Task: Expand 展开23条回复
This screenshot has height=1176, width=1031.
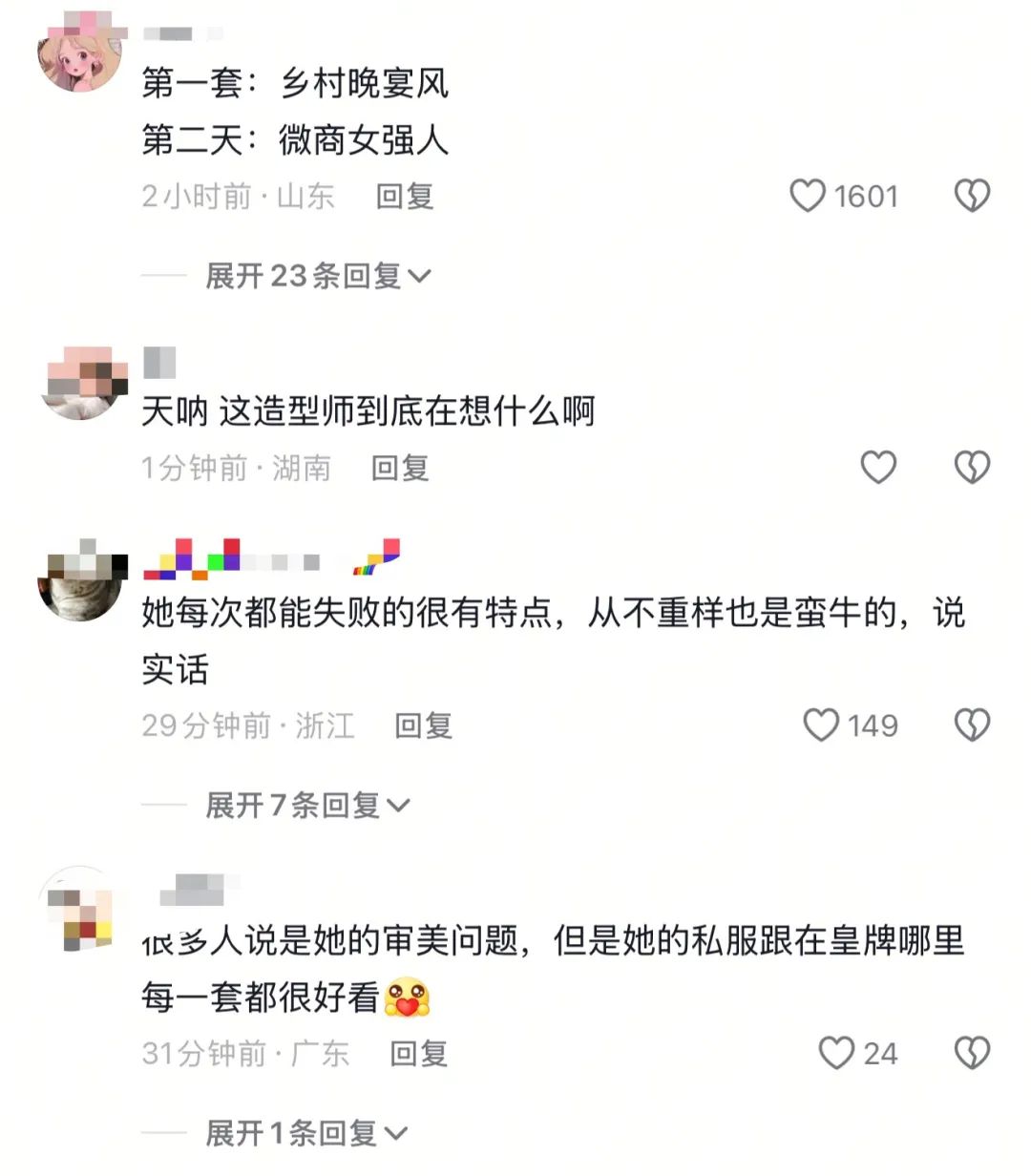Action: click(318, 276)
